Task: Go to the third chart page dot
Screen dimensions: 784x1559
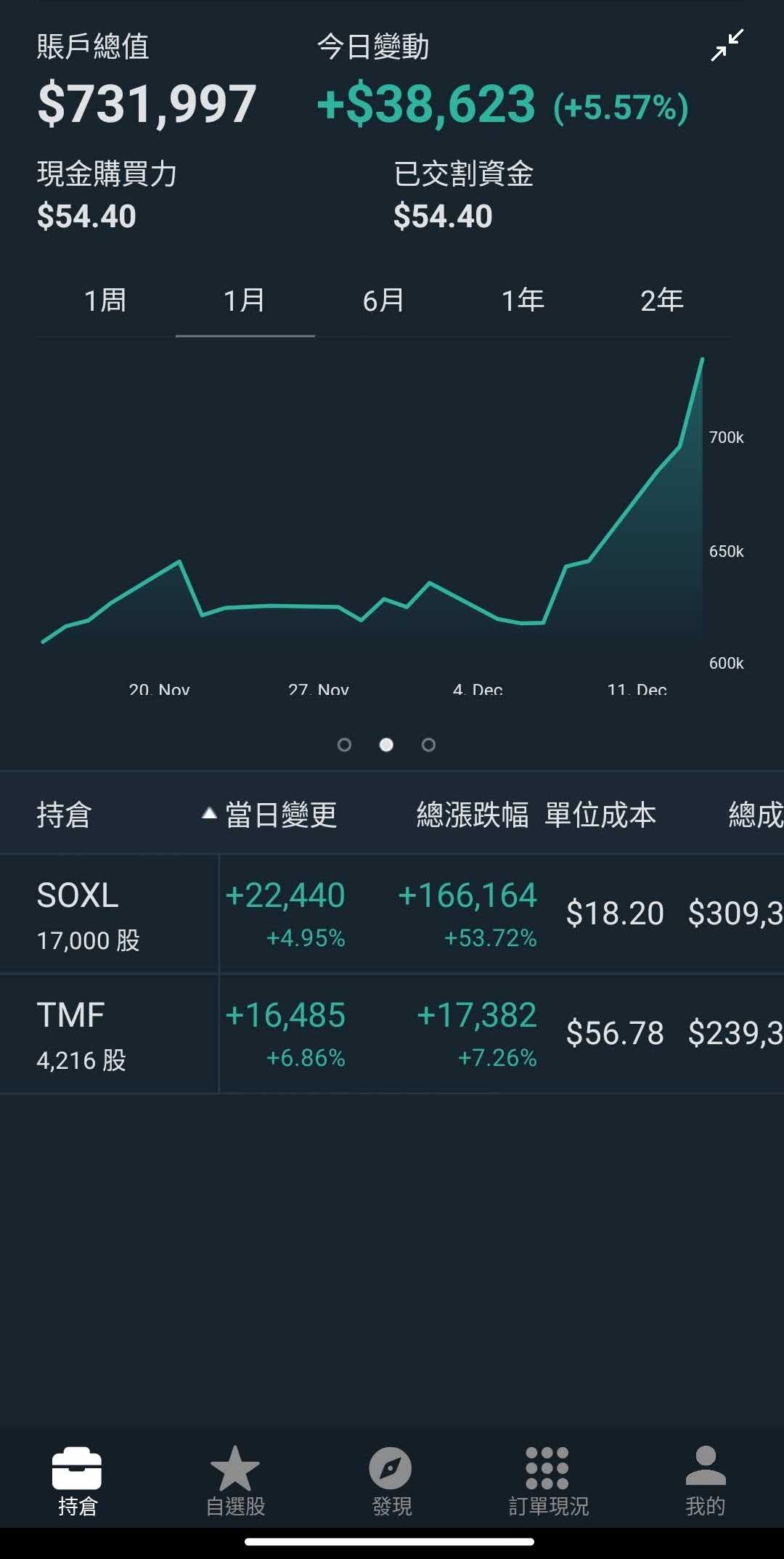Action: [x=428, y=745]
